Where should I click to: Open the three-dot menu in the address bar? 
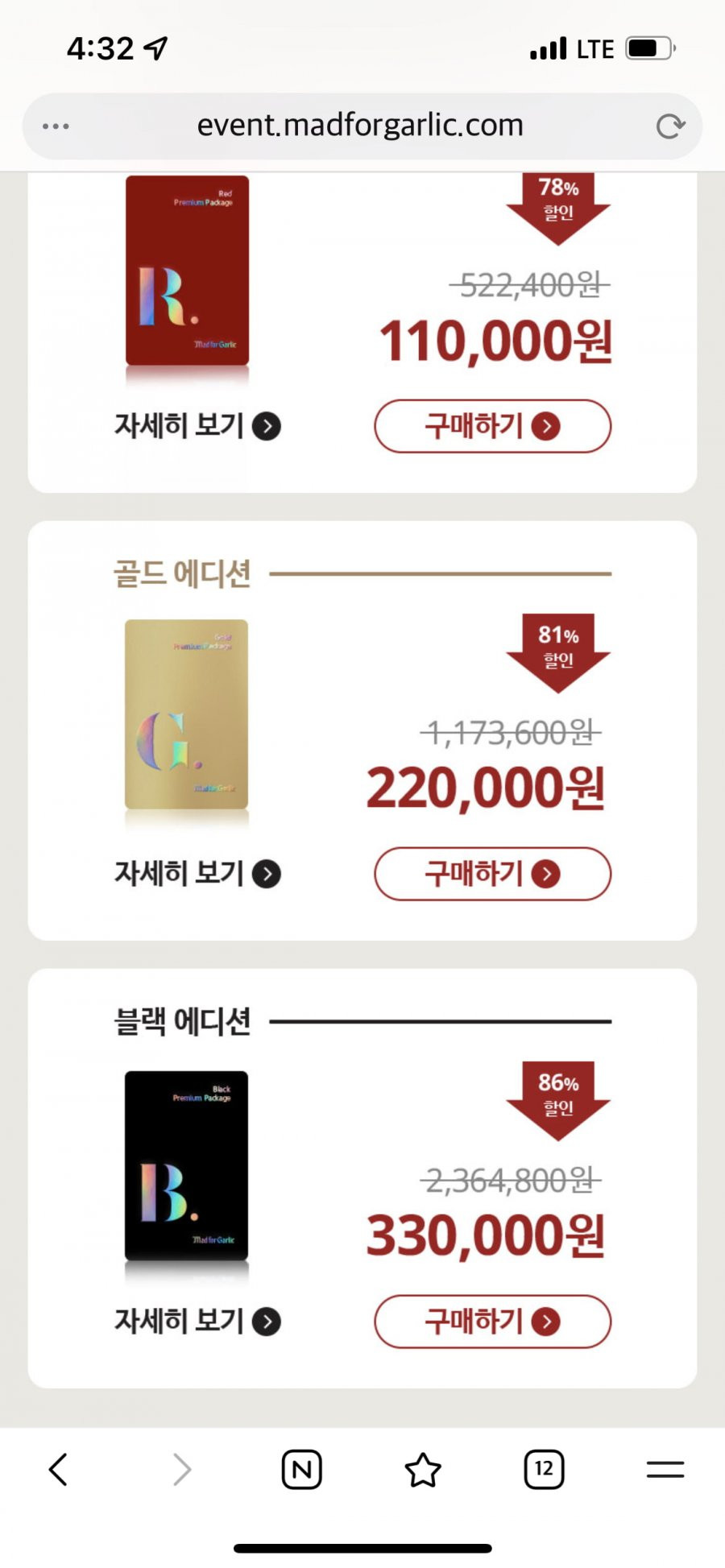tap(56, 126)
